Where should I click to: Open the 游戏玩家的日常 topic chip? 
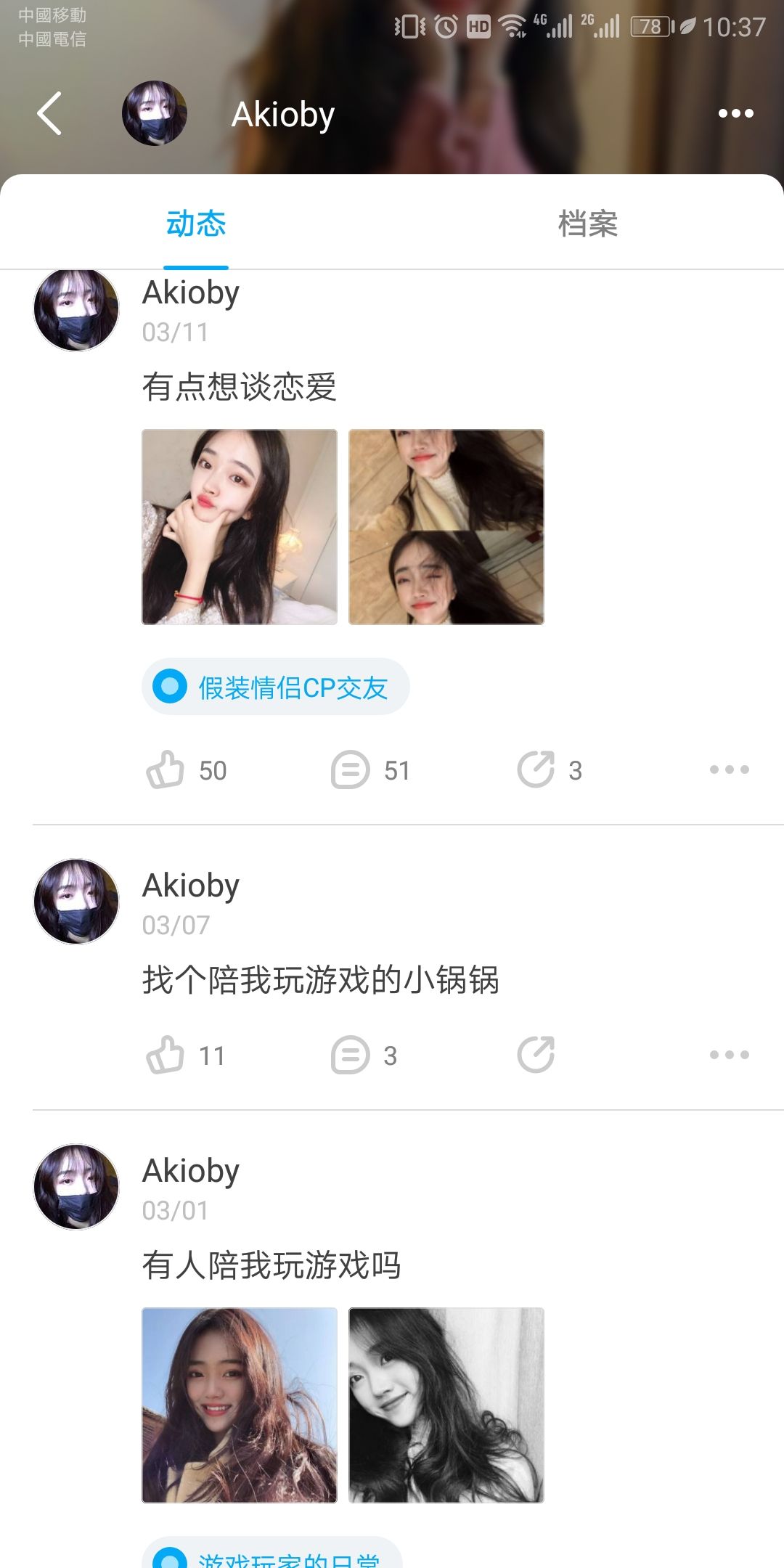coord(273,1556)
